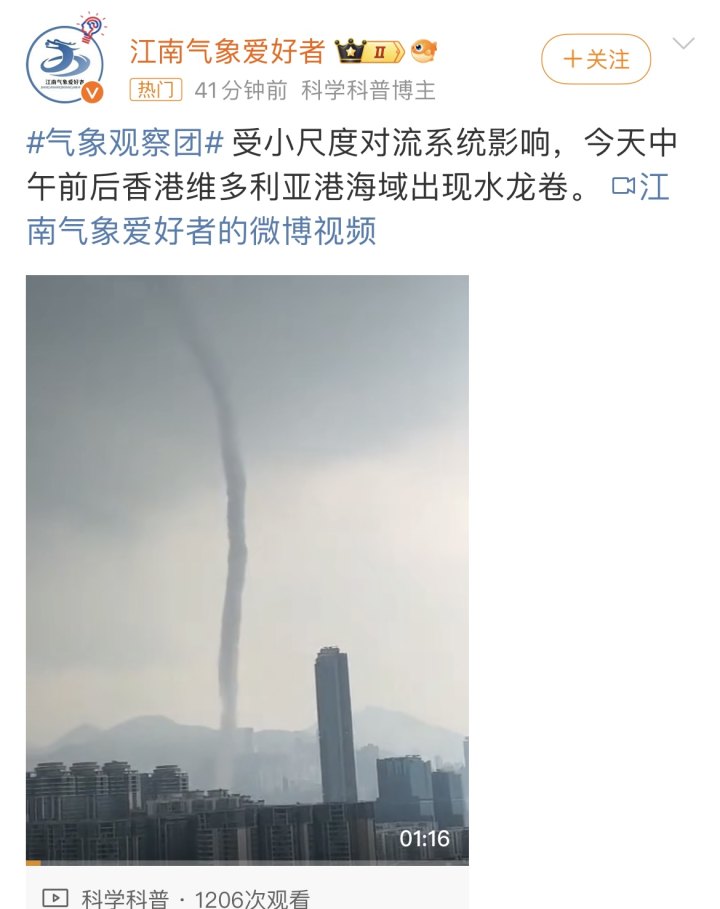Play the waterspout video
This screenshot has height=909, width=720.
247,569
